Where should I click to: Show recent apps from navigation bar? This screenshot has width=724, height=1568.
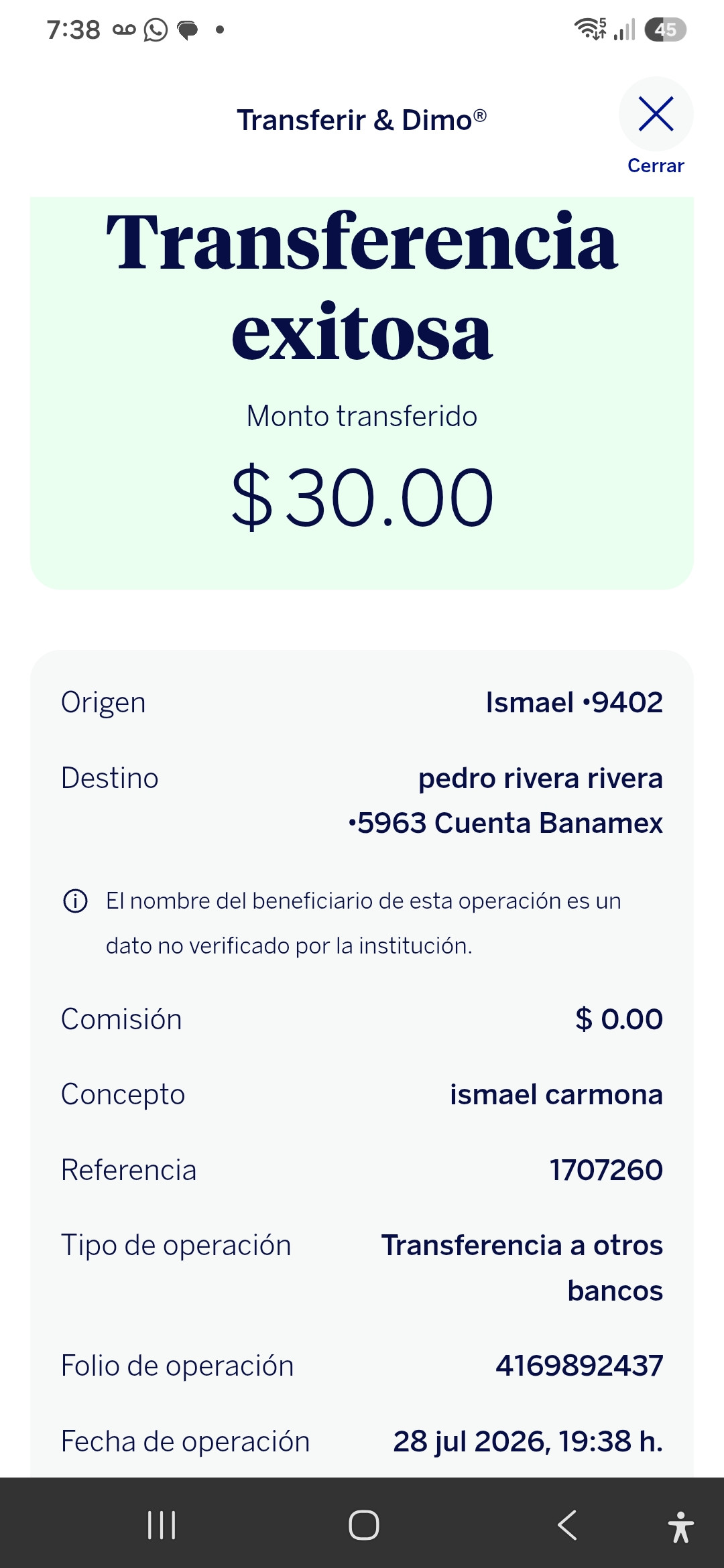162,1526
